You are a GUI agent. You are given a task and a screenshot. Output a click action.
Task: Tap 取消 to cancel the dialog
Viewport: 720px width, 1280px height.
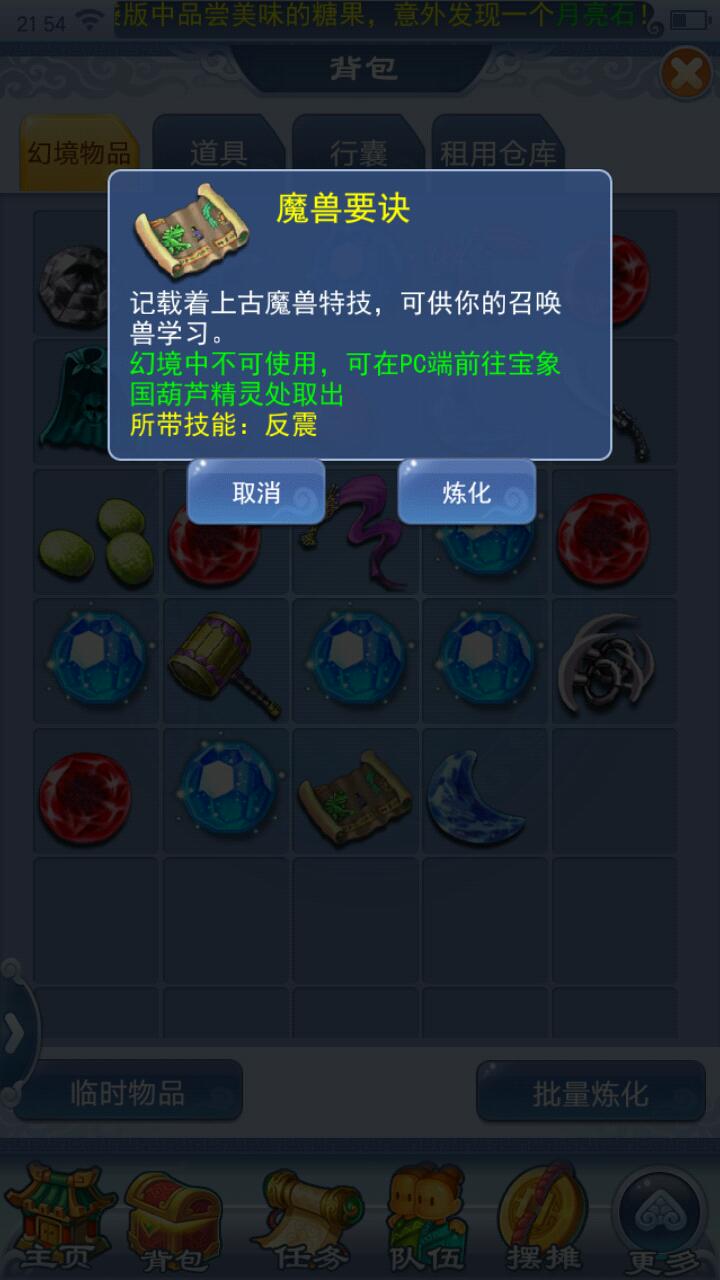(x=256, y=492)
